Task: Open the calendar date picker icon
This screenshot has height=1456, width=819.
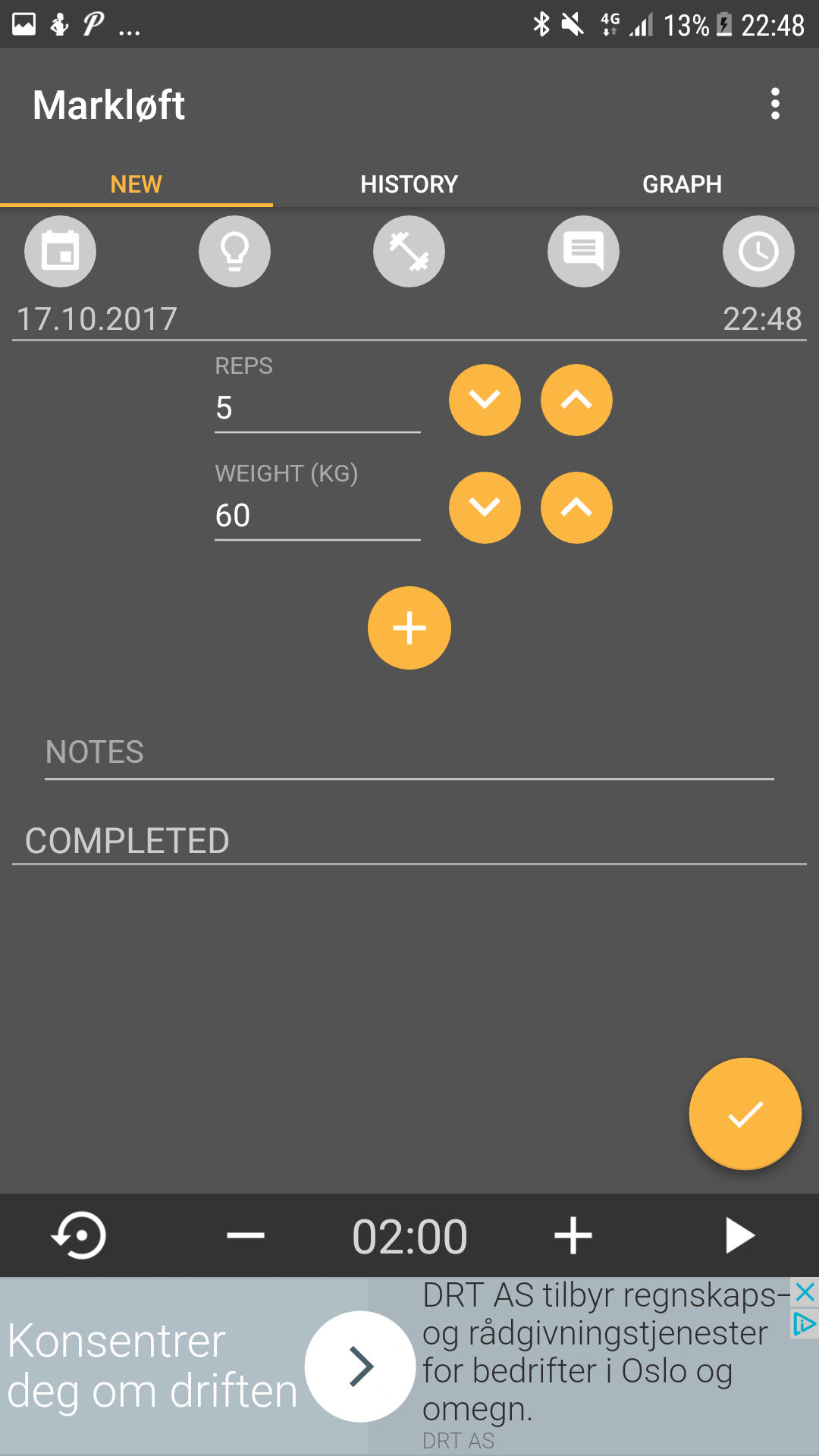Action: click(60, 251)
